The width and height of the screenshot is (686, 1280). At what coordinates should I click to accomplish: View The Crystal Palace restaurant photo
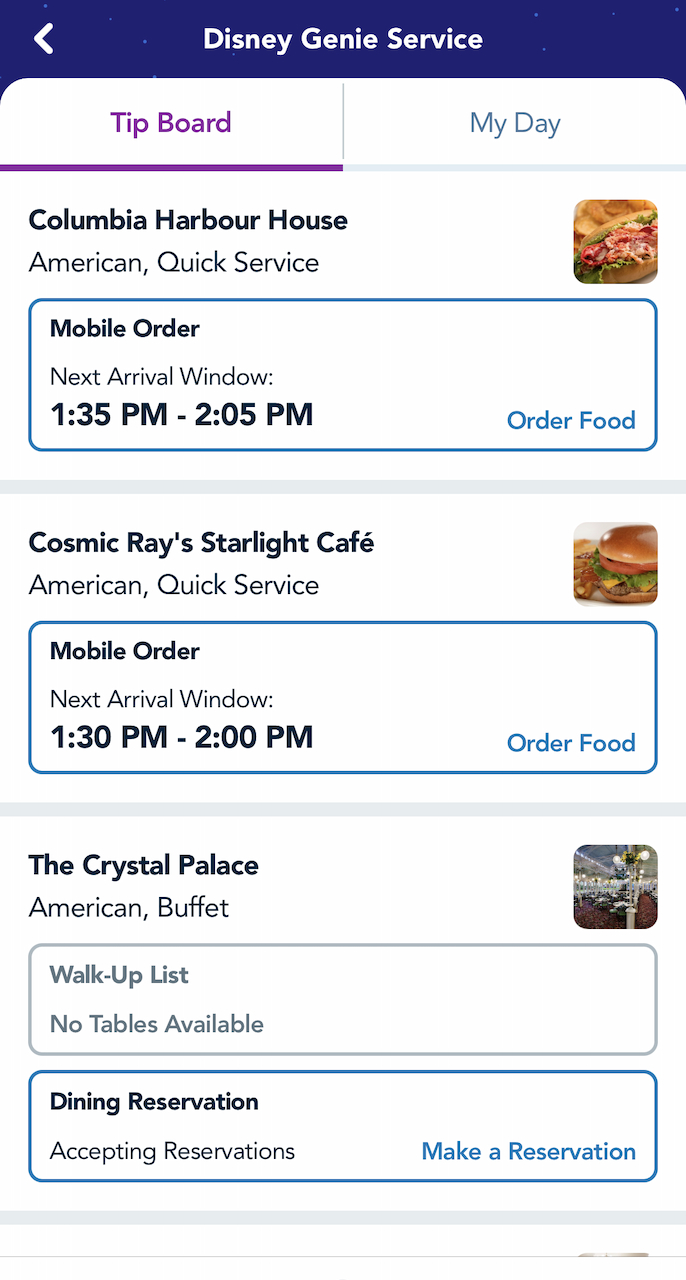[615, 887]
